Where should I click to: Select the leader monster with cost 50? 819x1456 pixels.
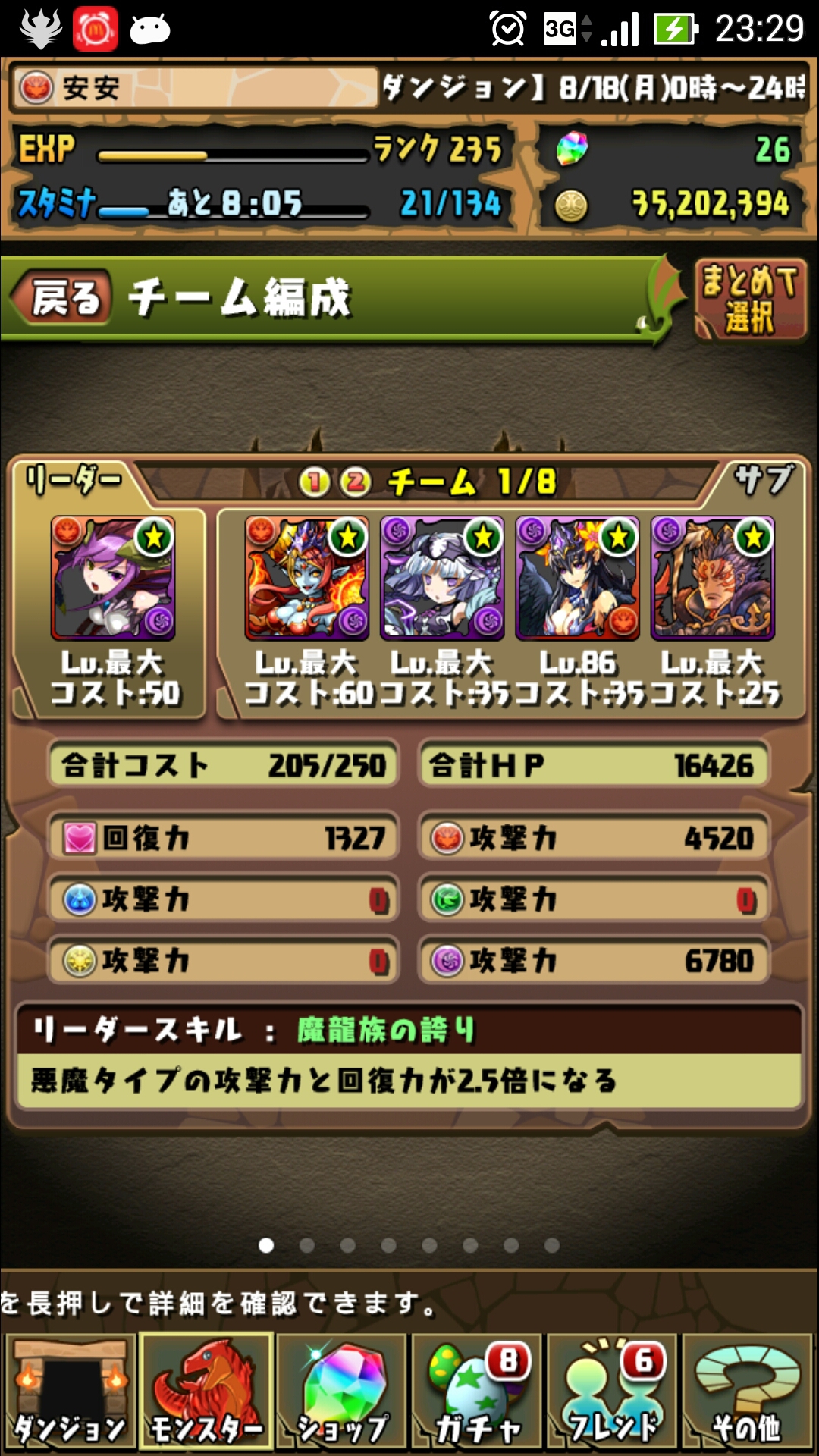(x=113, y=578)
